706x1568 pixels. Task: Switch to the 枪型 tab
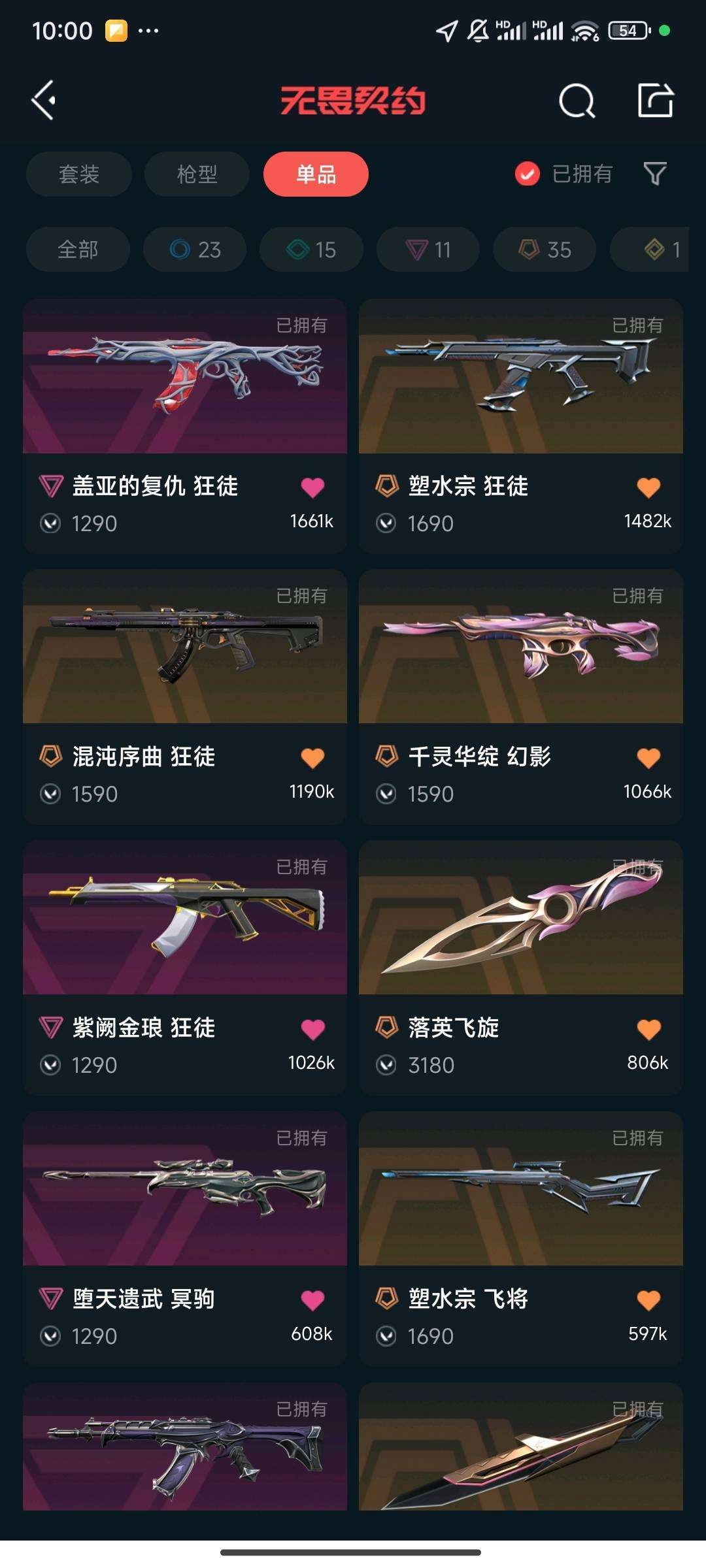point(197,174)
